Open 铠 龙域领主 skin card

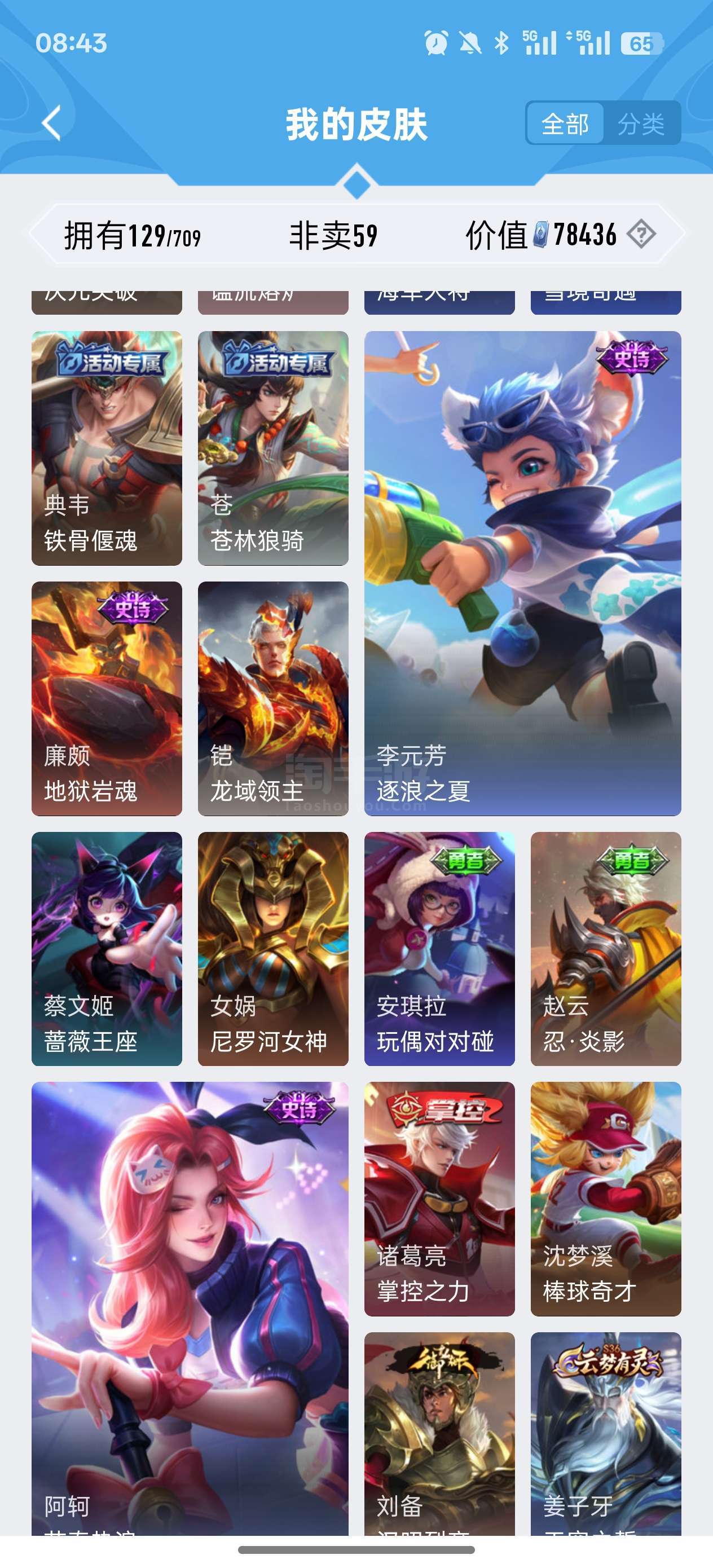pos(273,698)
